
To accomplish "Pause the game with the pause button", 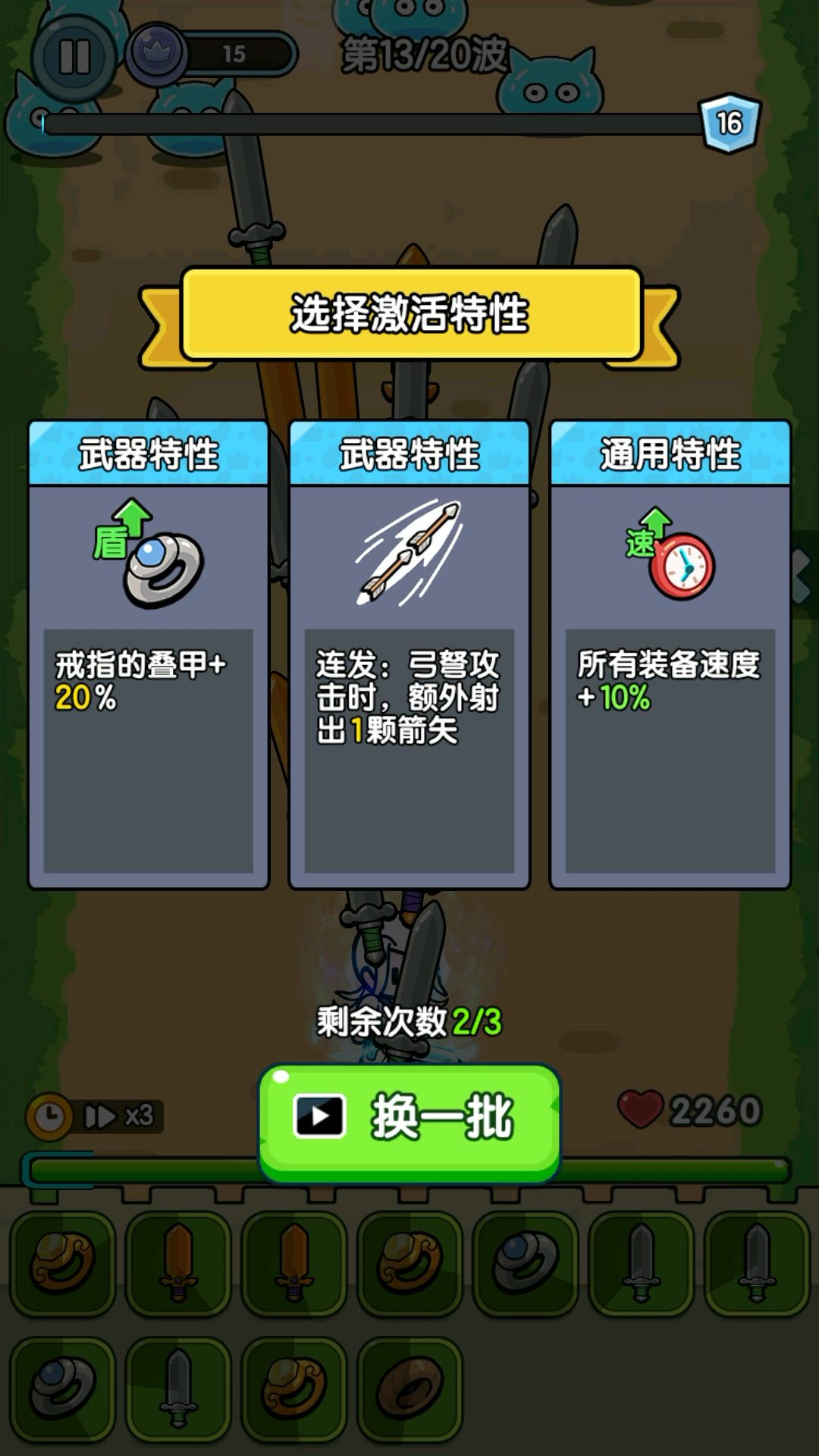I will coord(74,56).
